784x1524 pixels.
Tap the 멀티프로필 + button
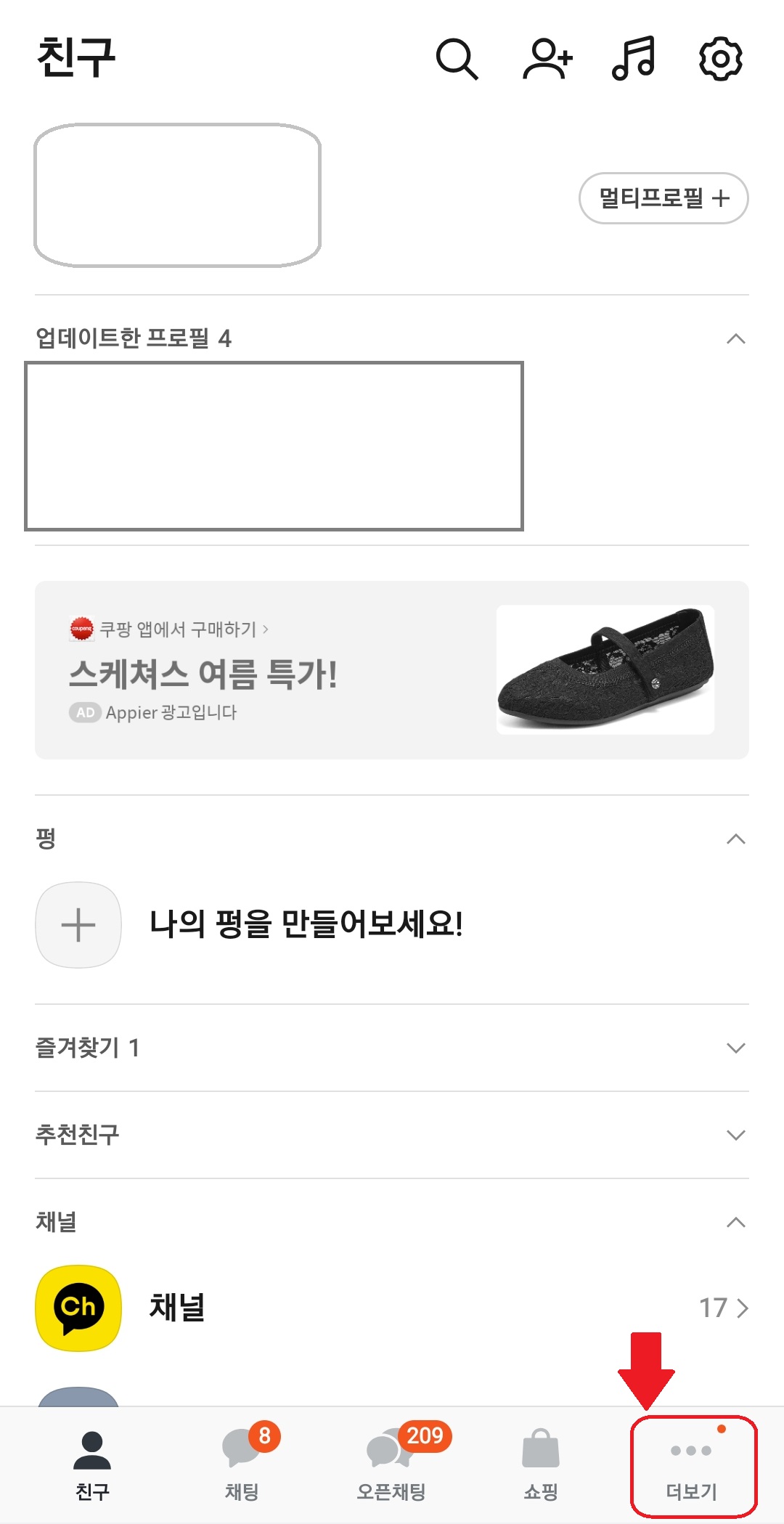click(x=663, y=197)
